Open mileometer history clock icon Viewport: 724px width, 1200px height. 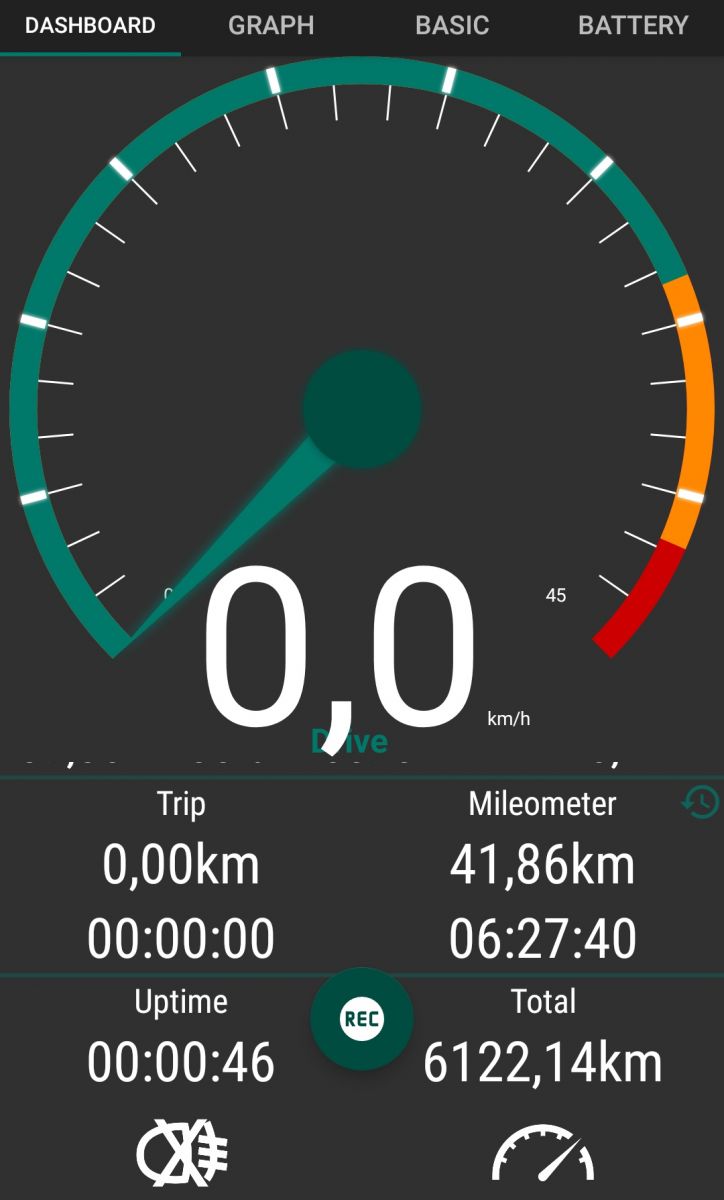701,802
